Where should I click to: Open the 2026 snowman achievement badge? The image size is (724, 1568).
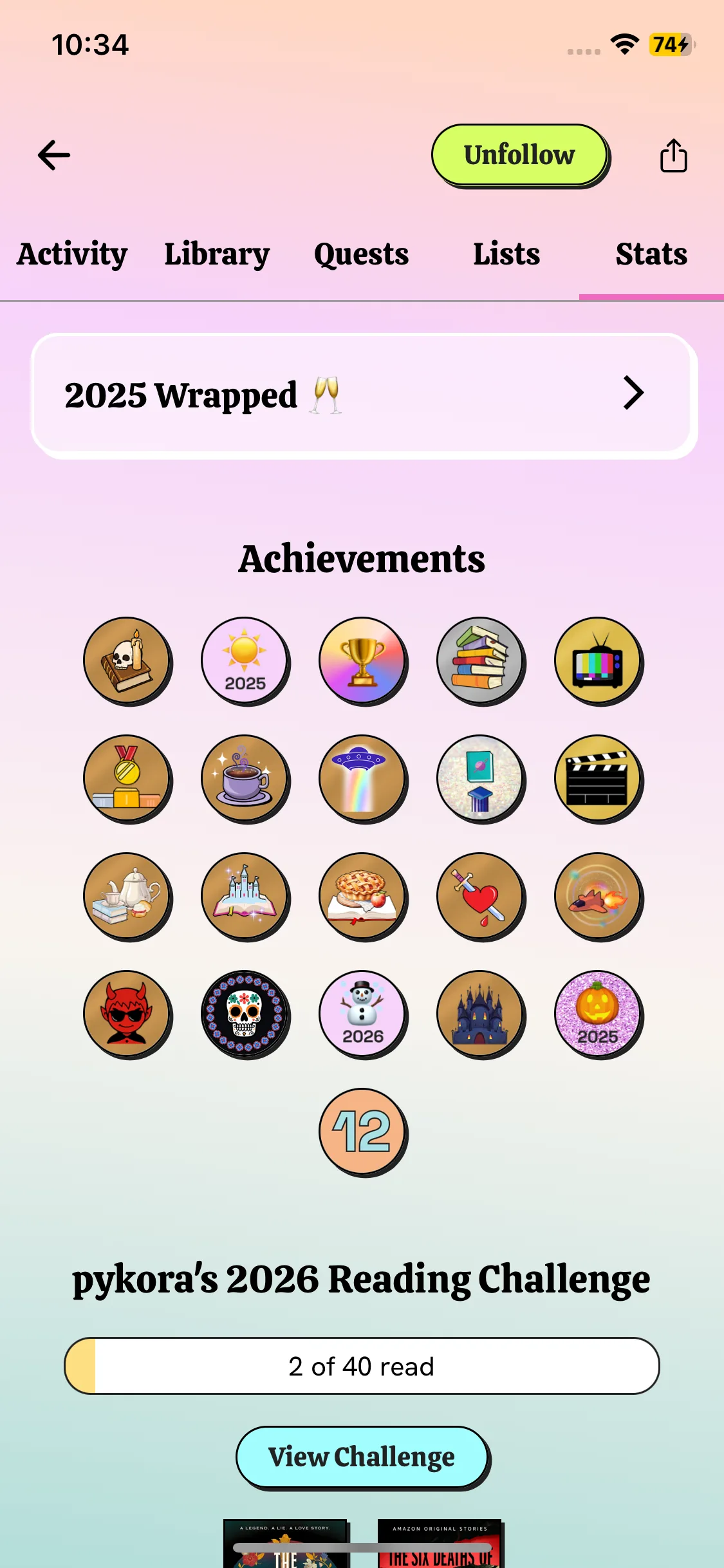click(x=362, y=1014)
